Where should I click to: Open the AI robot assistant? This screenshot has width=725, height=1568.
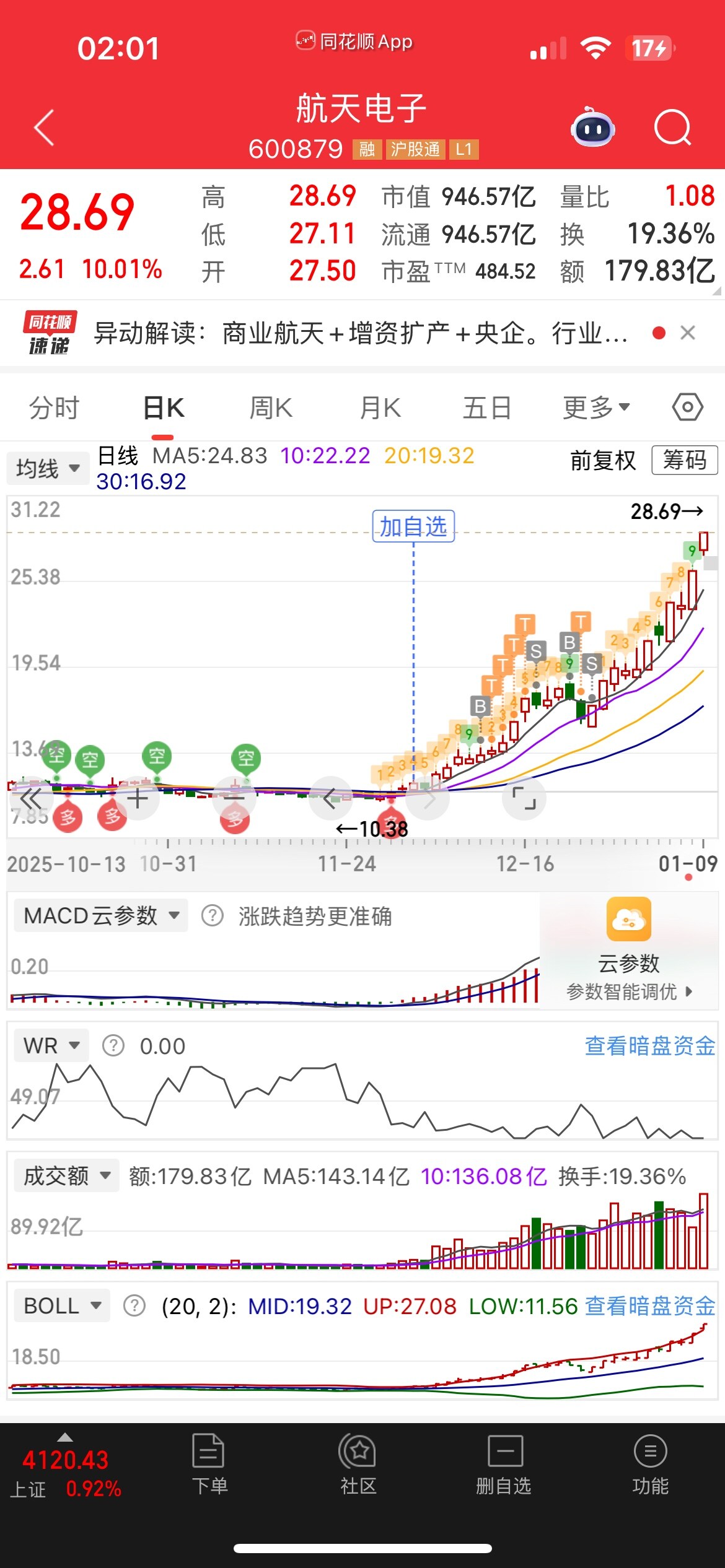pyautogui.click(x=592, y=128)
